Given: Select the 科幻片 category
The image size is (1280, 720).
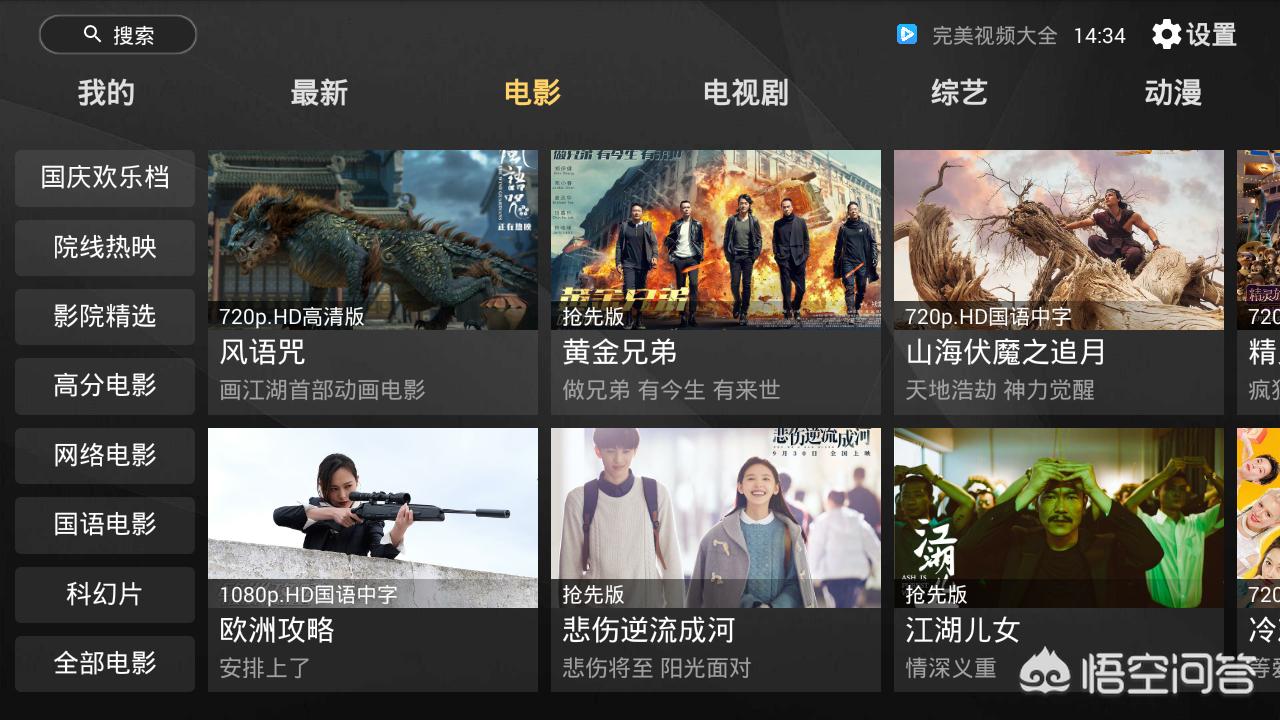Looking at the screenshot, I should pos(105,594).
